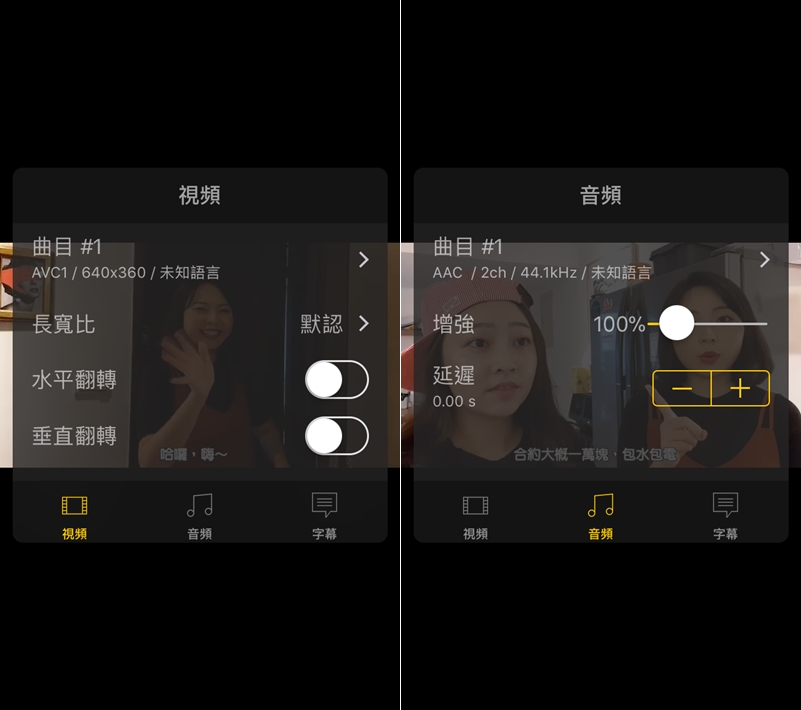
Task: Open 曲目 #1 AAC audio track row
Action: click(x=600, y=259)
